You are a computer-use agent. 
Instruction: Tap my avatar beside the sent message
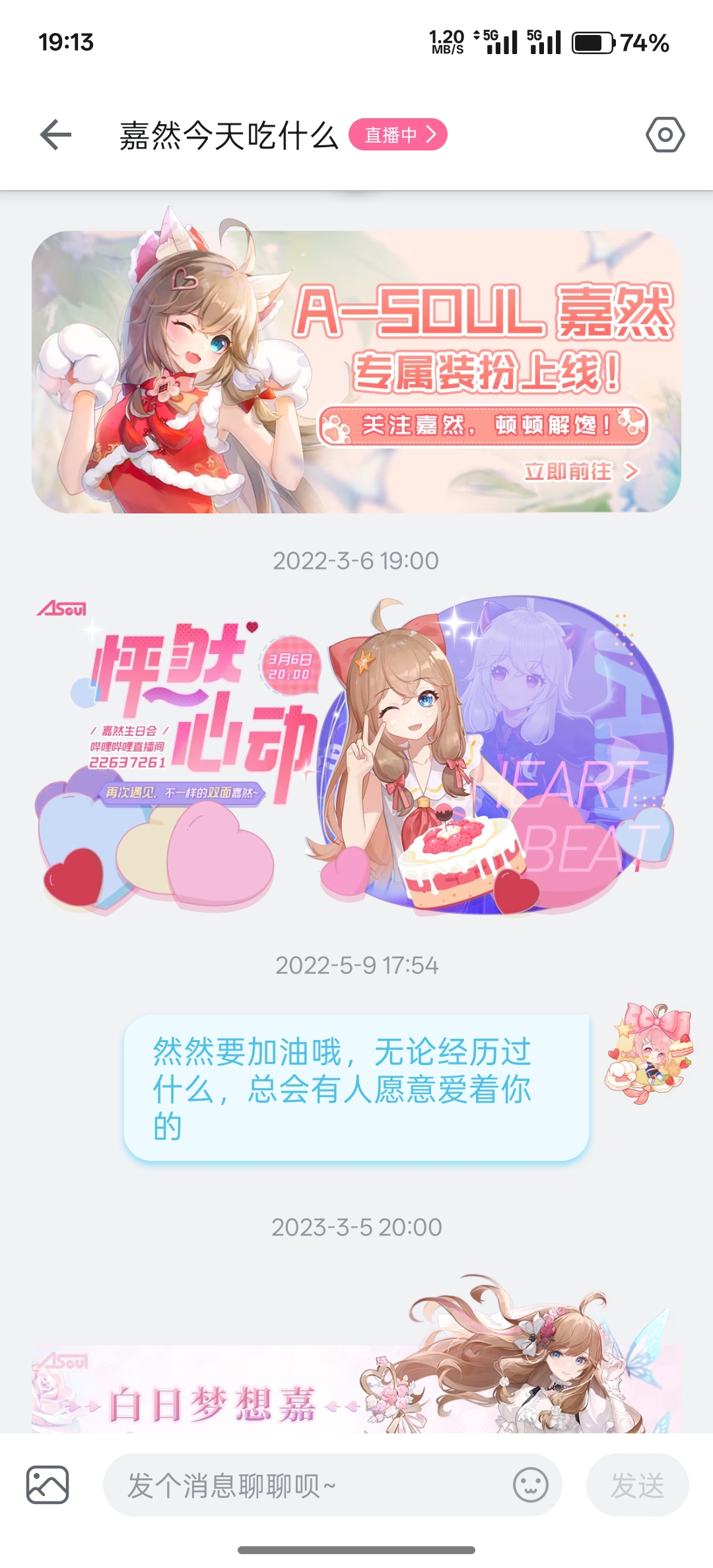650,1053
